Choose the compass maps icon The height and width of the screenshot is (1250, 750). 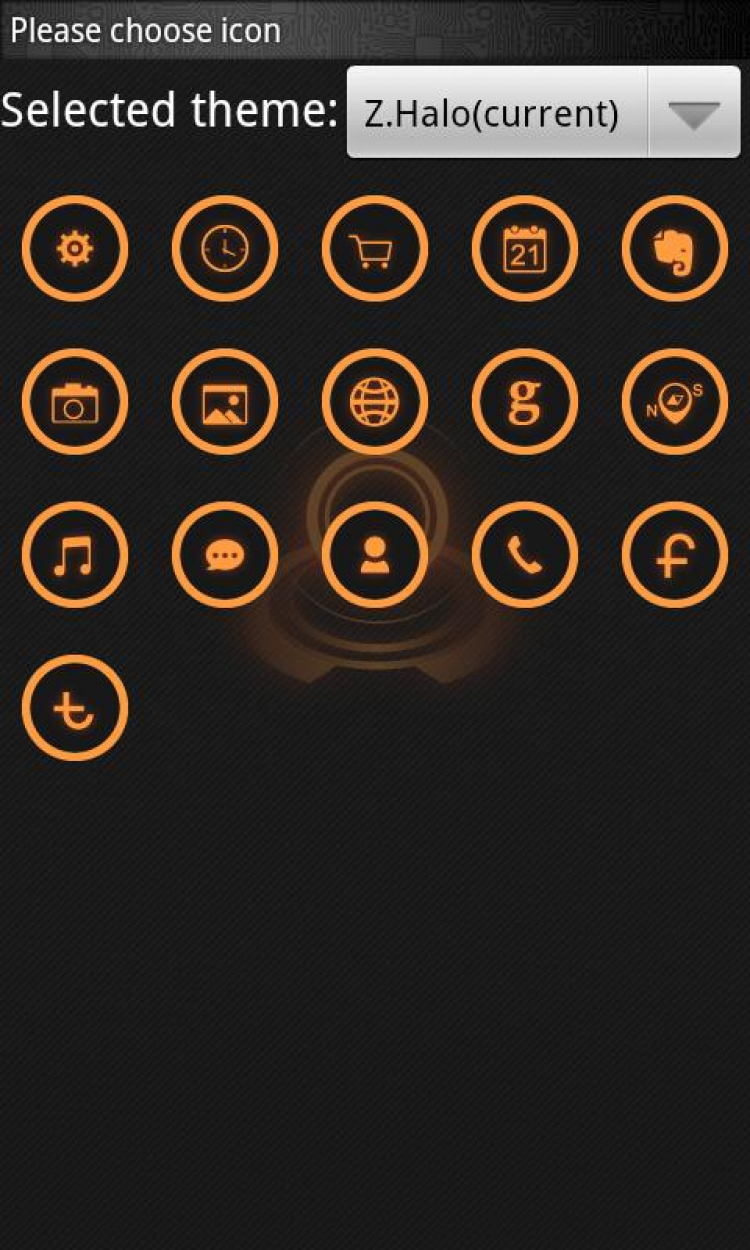675,402
